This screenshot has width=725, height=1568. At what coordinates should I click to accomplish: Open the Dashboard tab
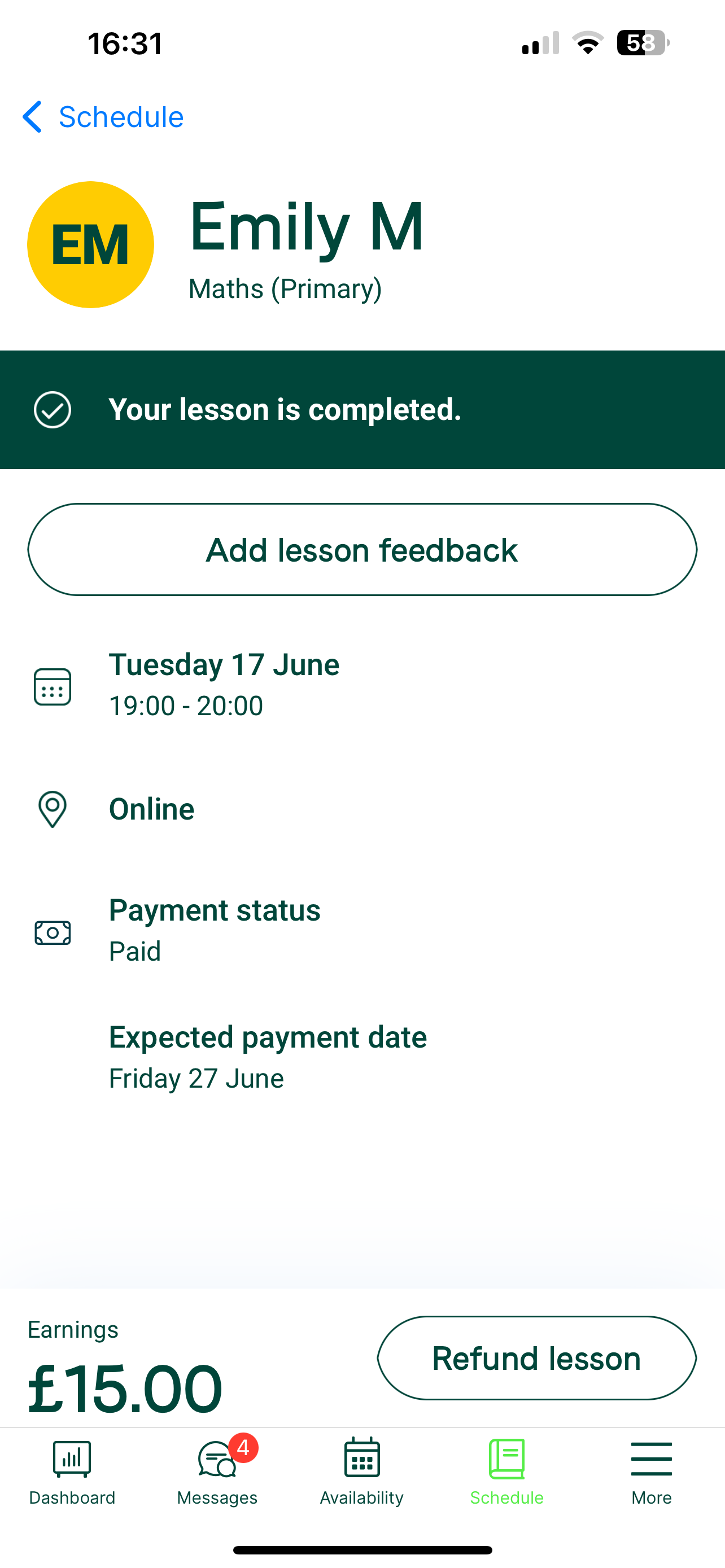point(72,1472)
